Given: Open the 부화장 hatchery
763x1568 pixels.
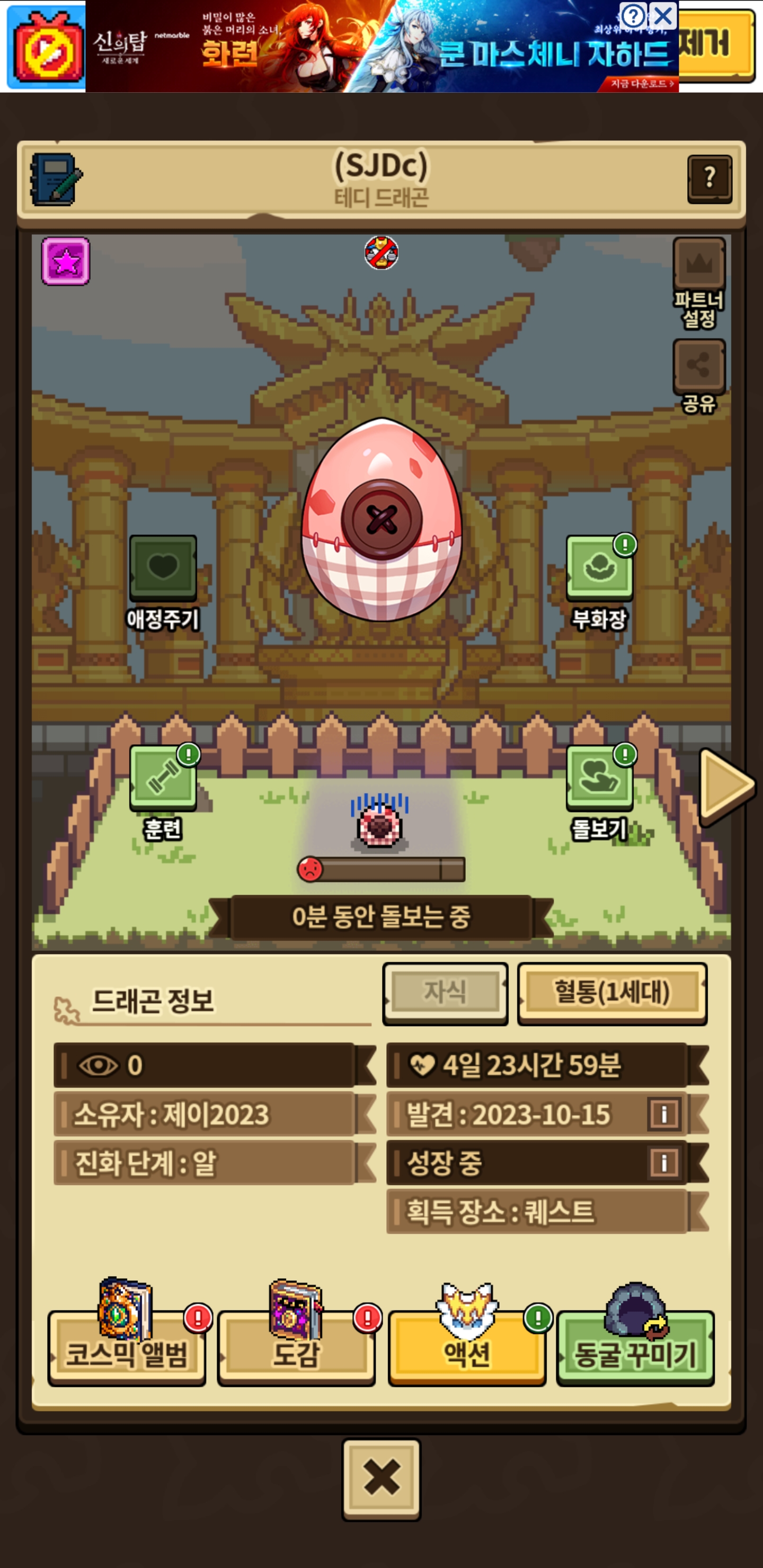Looking at the screenshot, I should coord(599,567).
